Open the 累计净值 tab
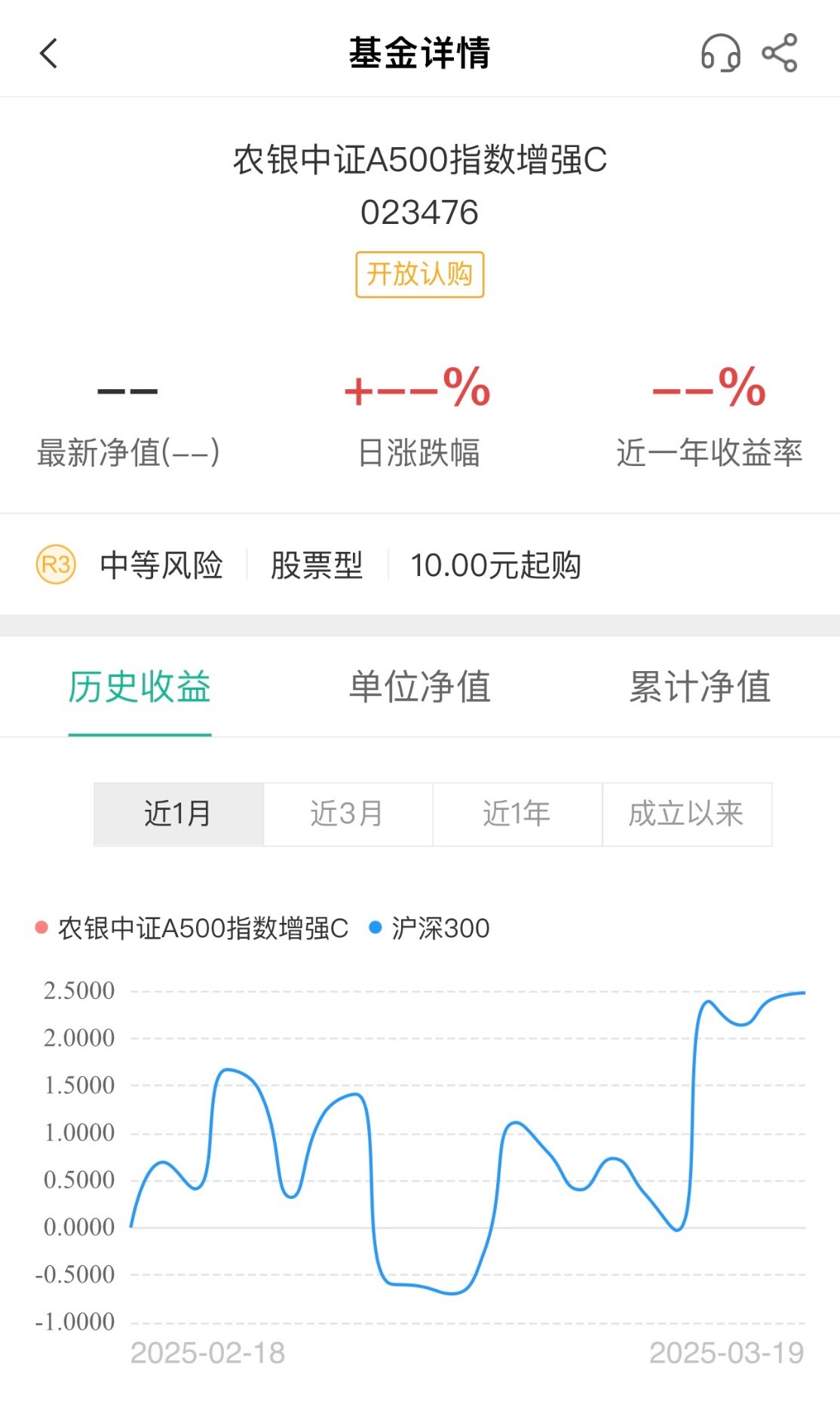 700,687
